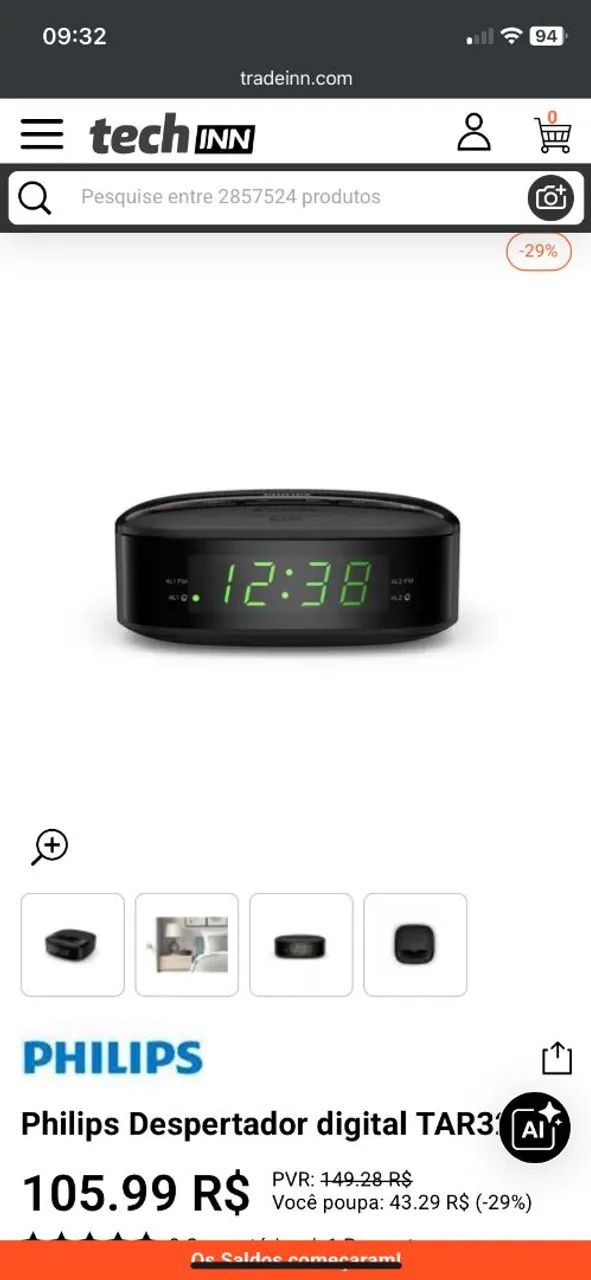
Task: Select the fourth thumbnail showing clock top
Action: [x=415, y=945]
